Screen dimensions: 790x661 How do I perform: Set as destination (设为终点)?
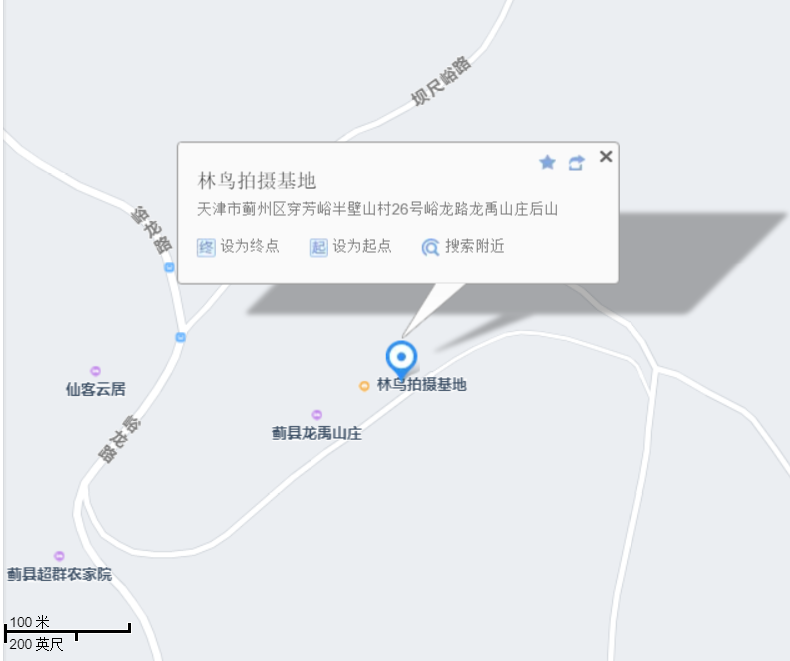tap(239, 246)
